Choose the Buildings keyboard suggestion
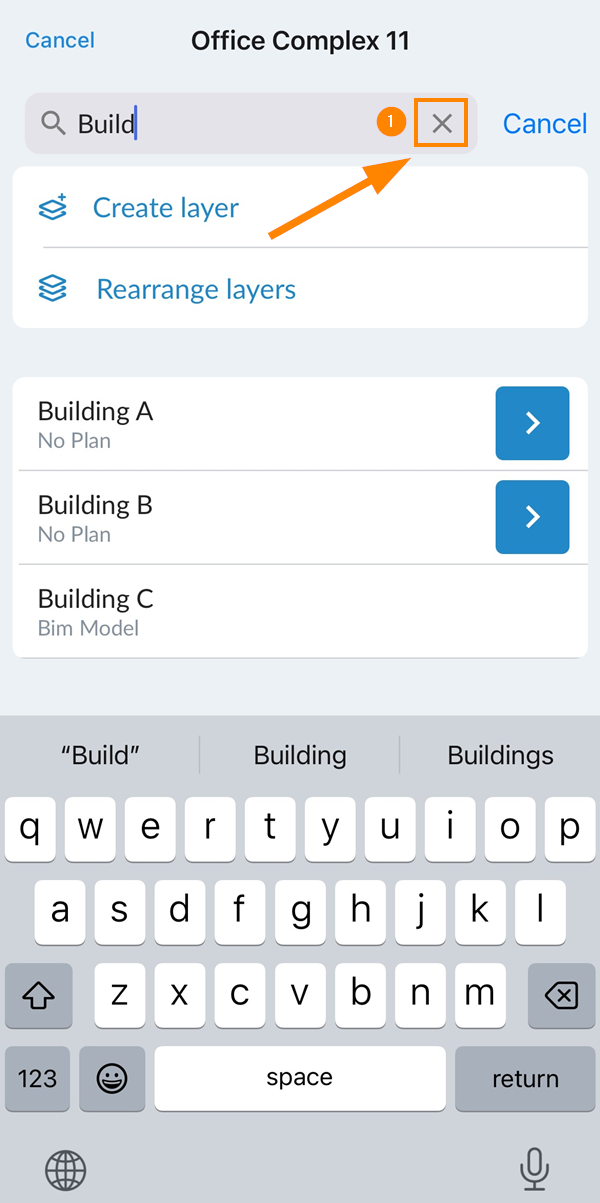Viewport: 600px width, 1203px height. (x=500, y=755)
